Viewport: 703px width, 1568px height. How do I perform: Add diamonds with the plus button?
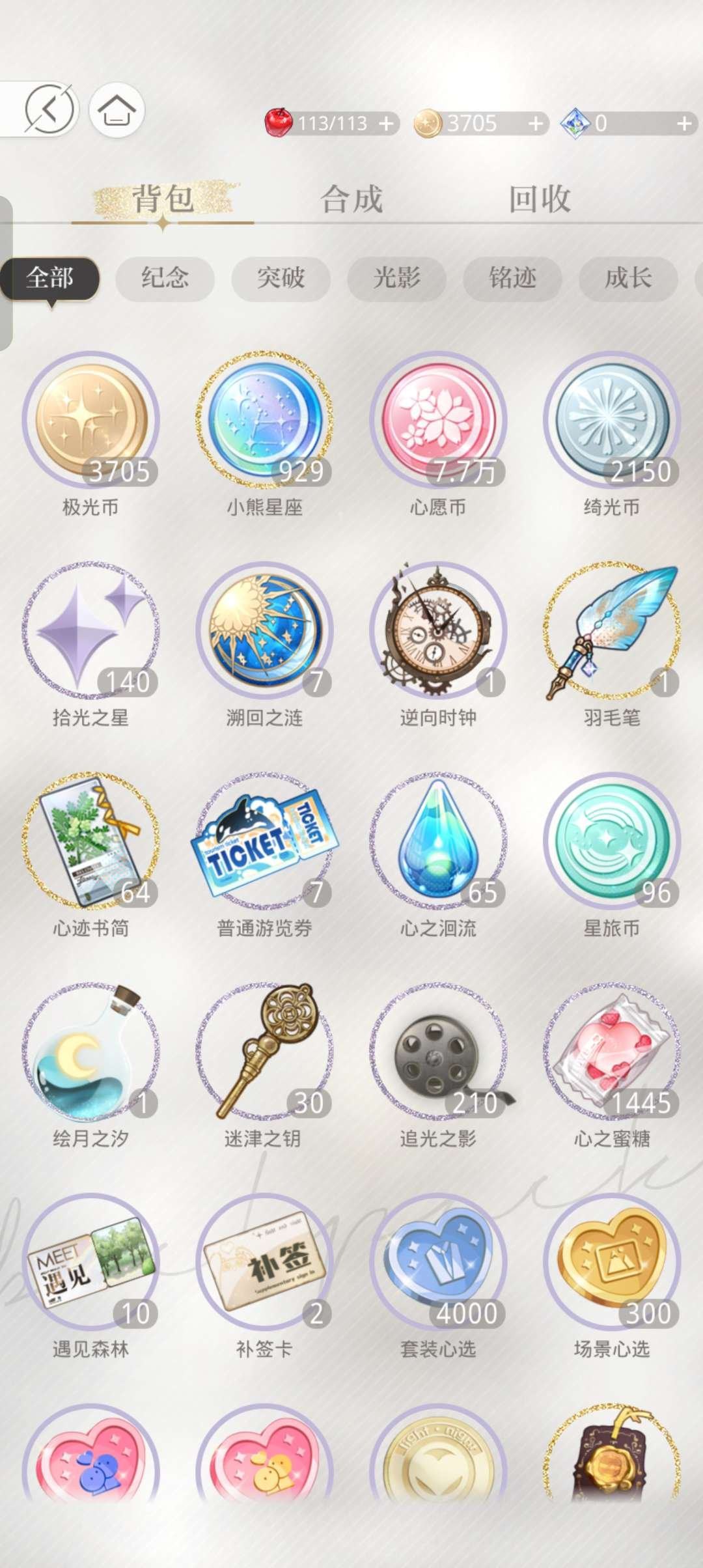(x=684, y=123)
